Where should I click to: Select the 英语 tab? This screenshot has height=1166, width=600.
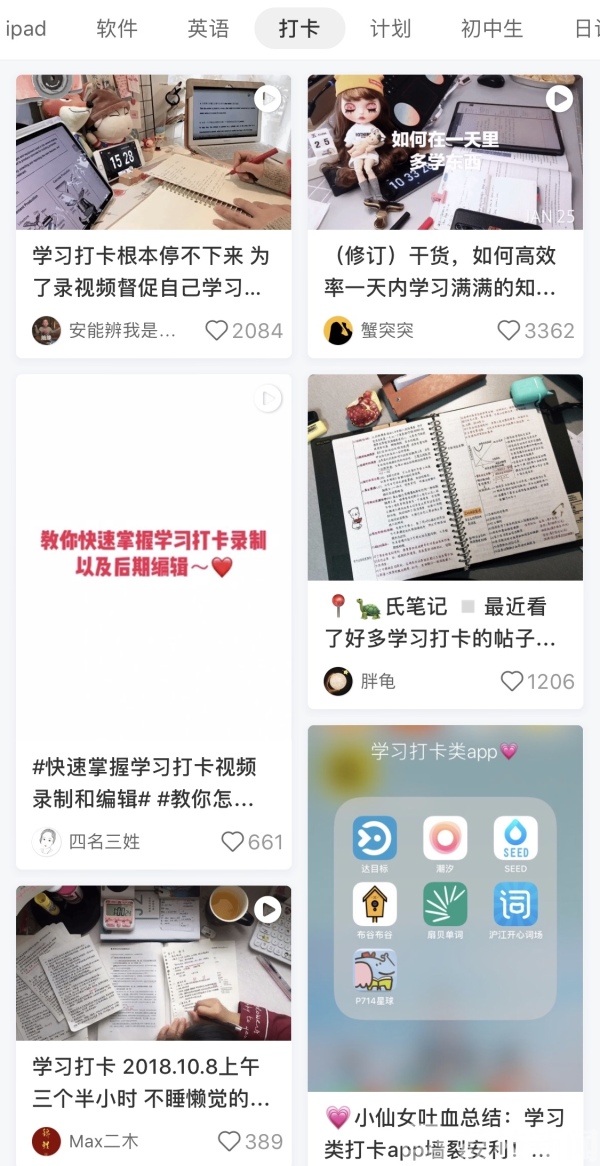click(x=208, y=29)
